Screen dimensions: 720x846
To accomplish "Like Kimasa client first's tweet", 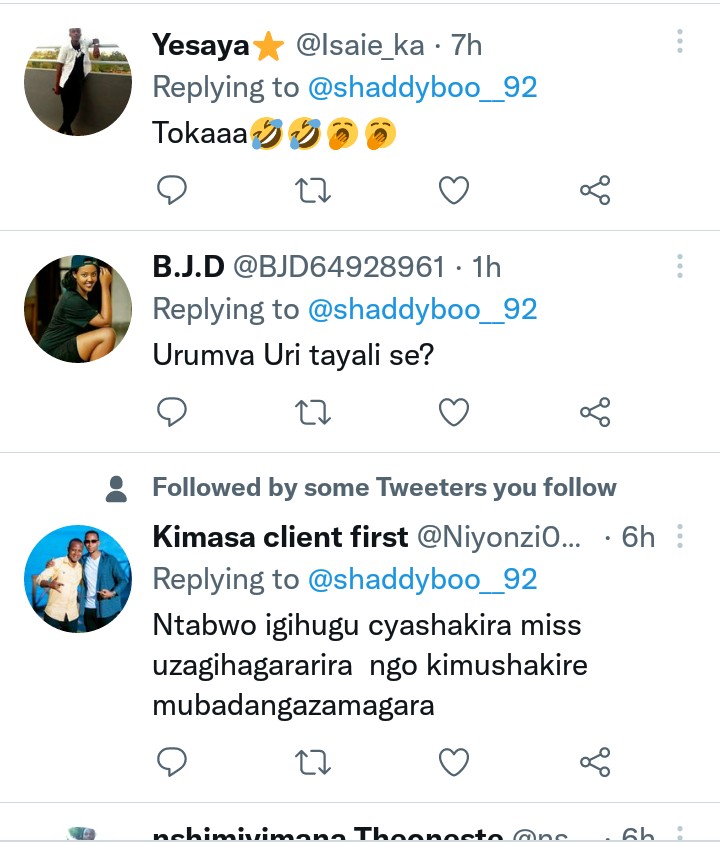I will (x=454, y=762).
